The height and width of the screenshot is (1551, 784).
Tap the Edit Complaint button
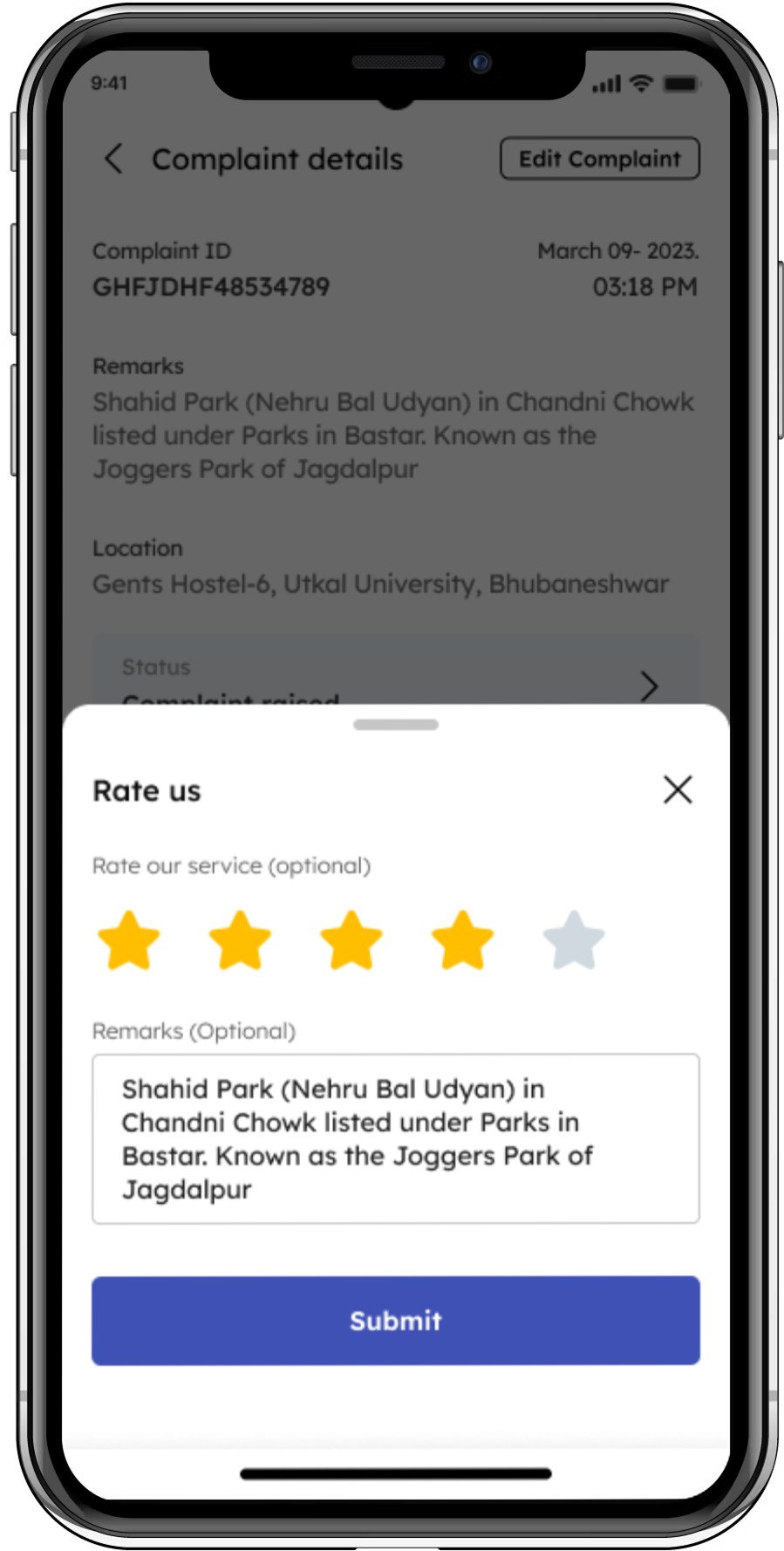tap(599, 159)
